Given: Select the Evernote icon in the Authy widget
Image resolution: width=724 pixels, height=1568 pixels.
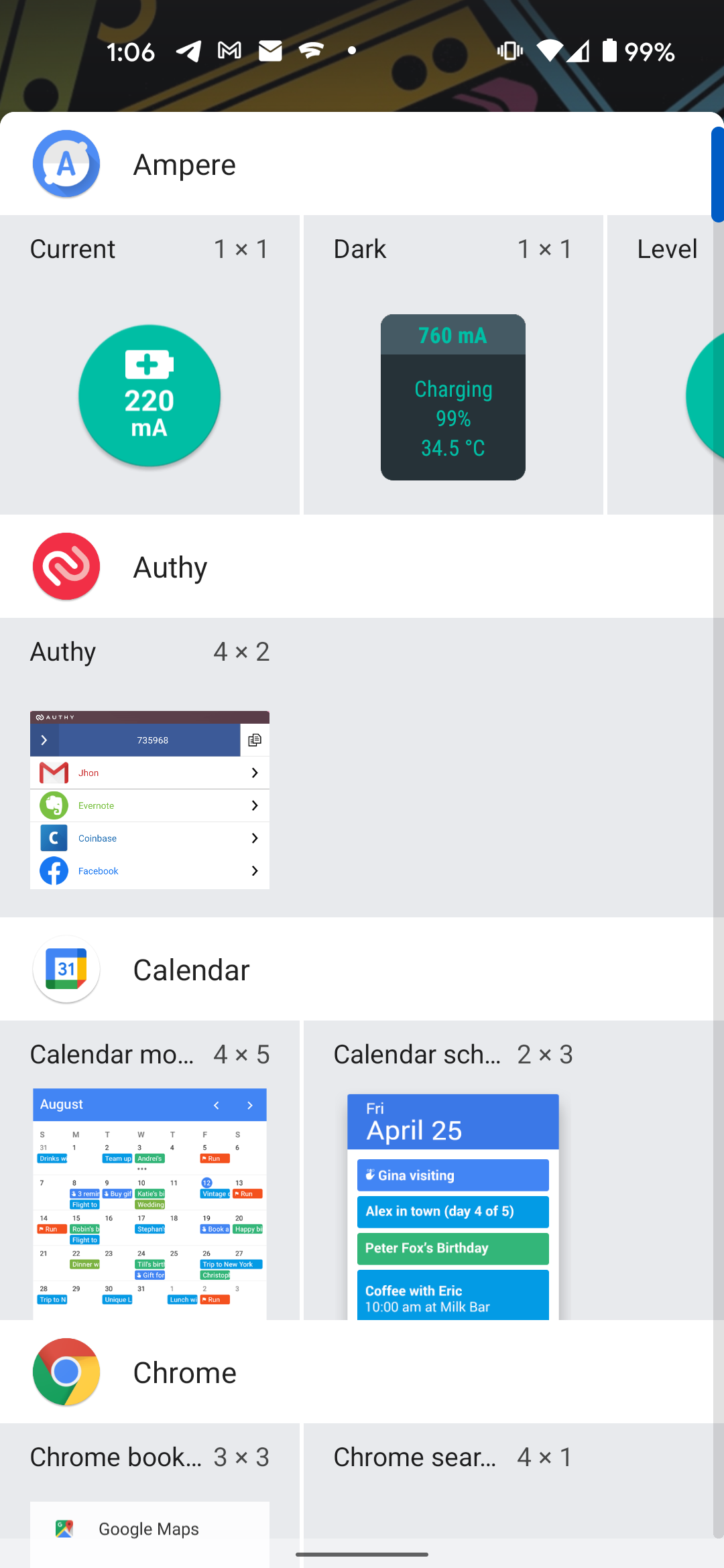Looking at the screenshot, I should click(54, 805).
